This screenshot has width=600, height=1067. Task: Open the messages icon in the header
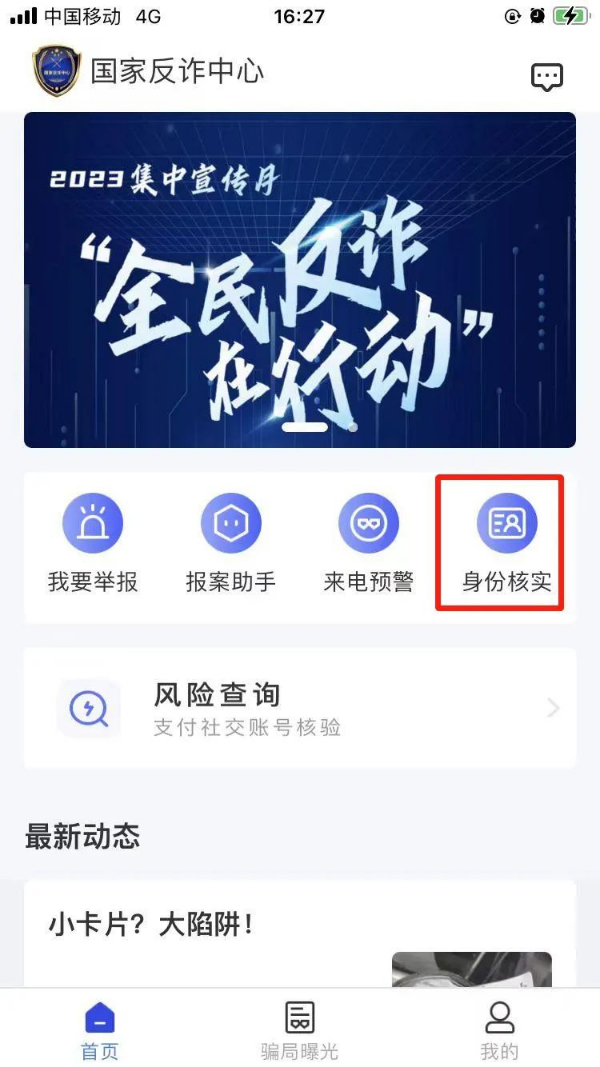click(546, 77)
